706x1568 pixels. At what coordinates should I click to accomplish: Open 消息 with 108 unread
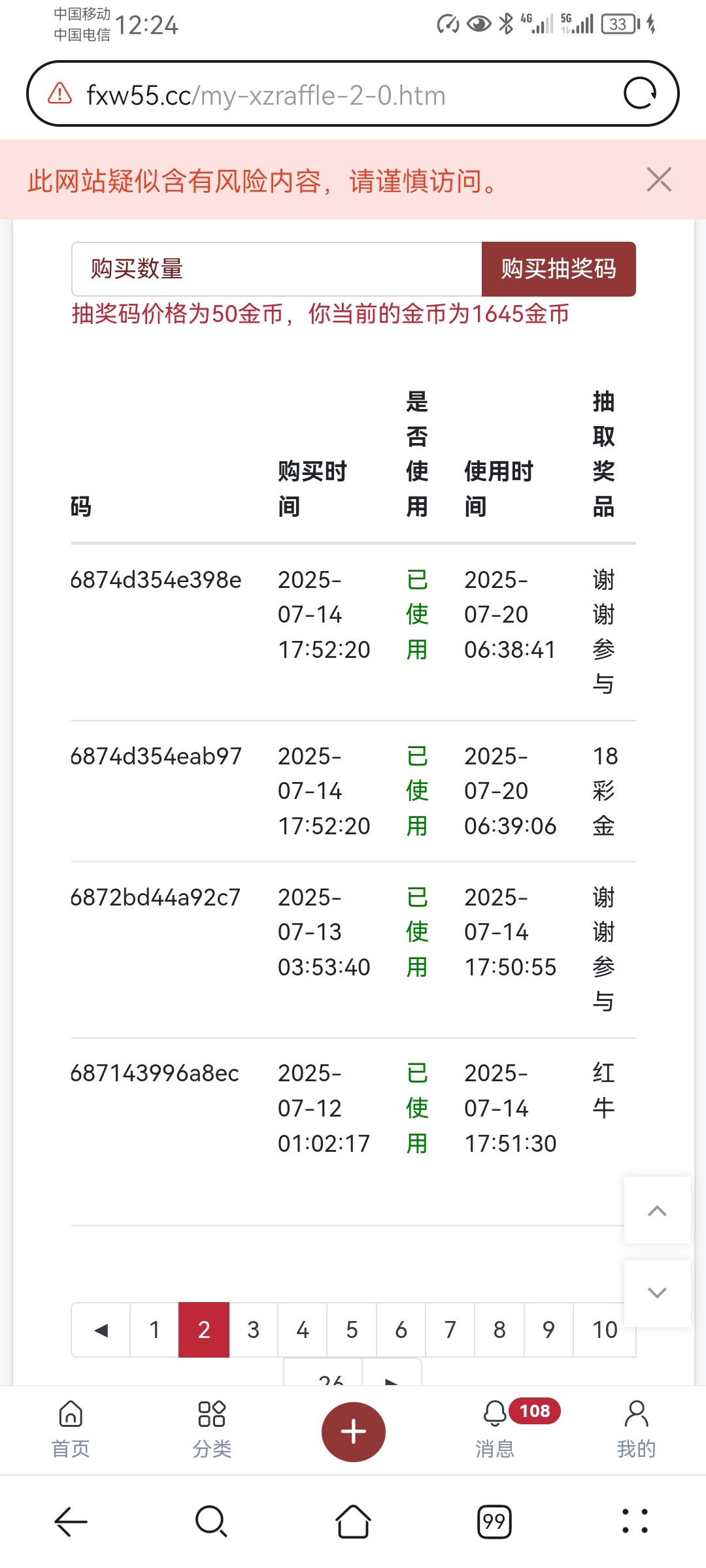[x=495, y=1430]
